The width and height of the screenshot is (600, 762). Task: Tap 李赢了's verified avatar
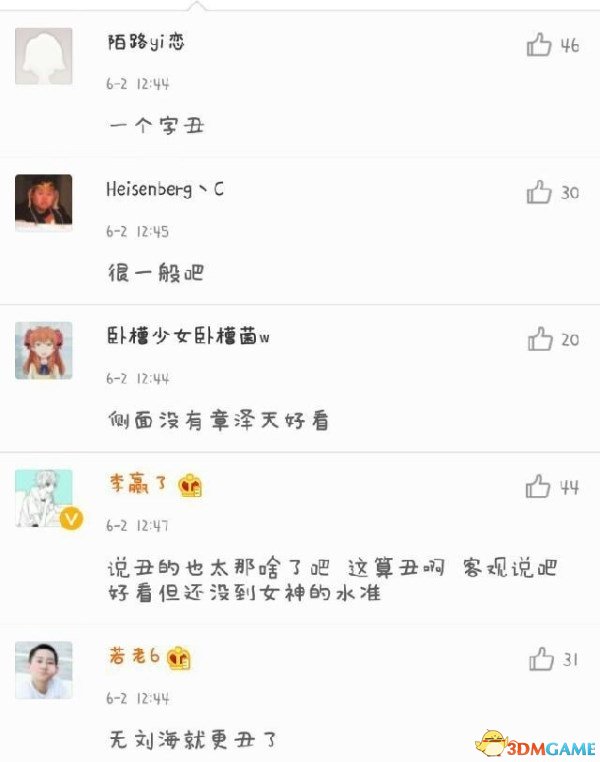click(x=44, y=498)
